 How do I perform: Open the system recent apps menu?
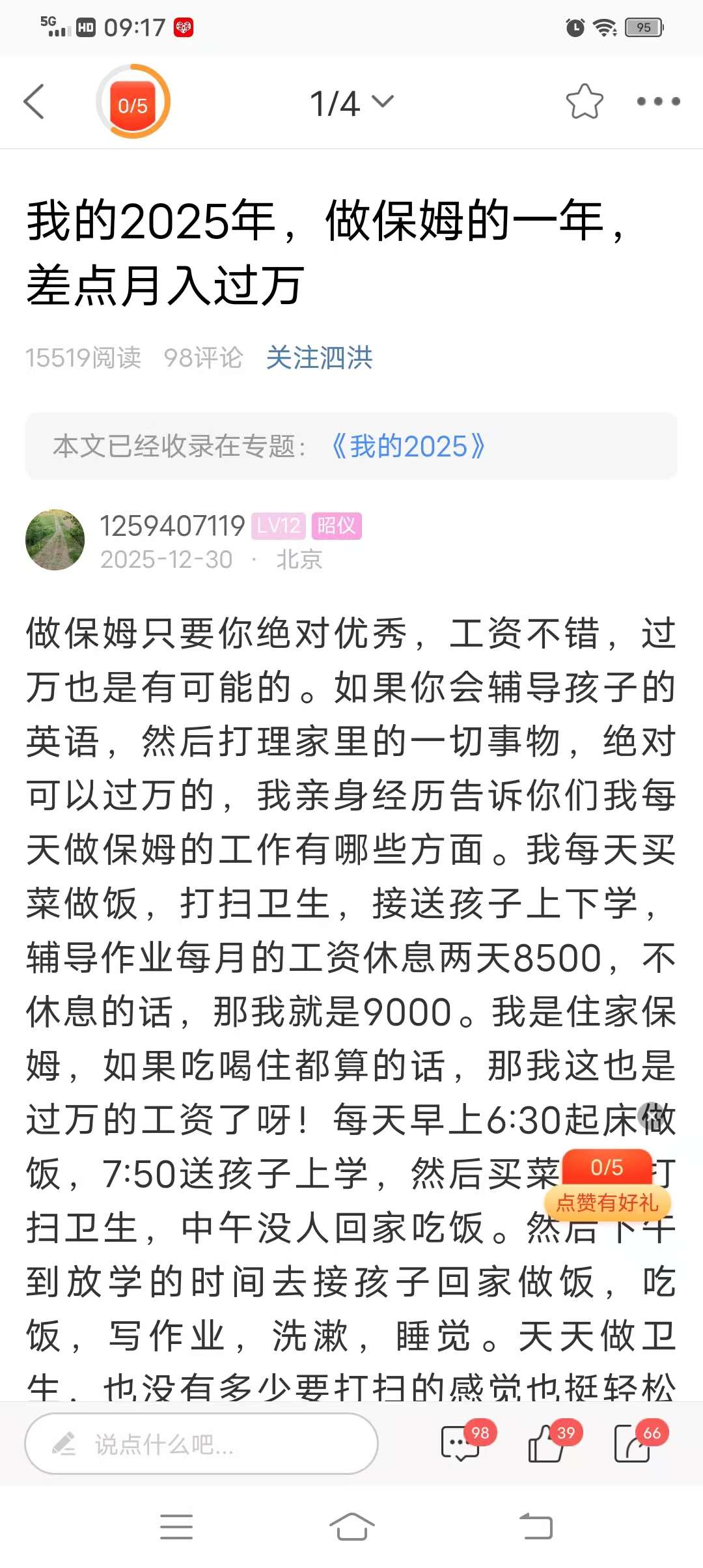point(176,1526)
